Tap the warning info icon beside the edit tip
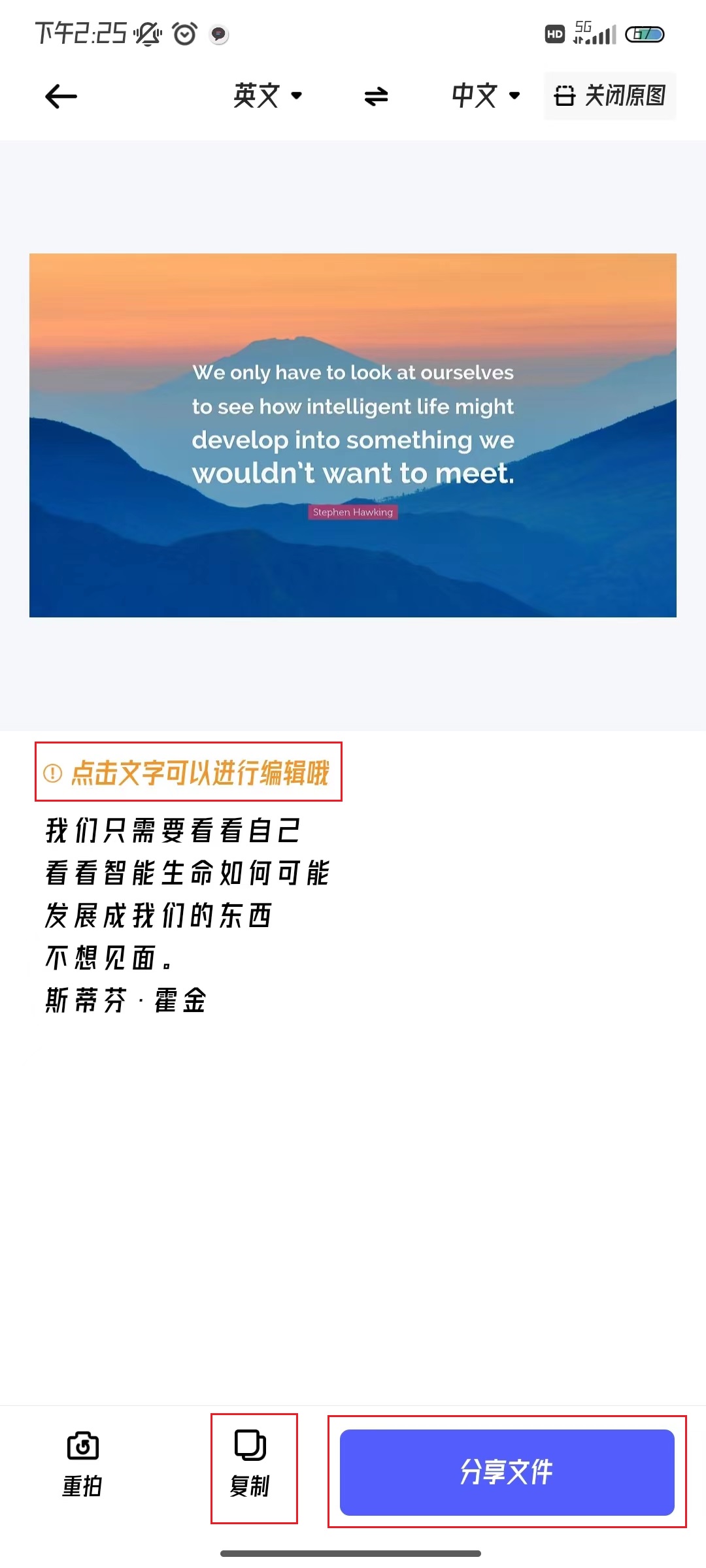The image size is (706, 1568). (x=54, y=774)
